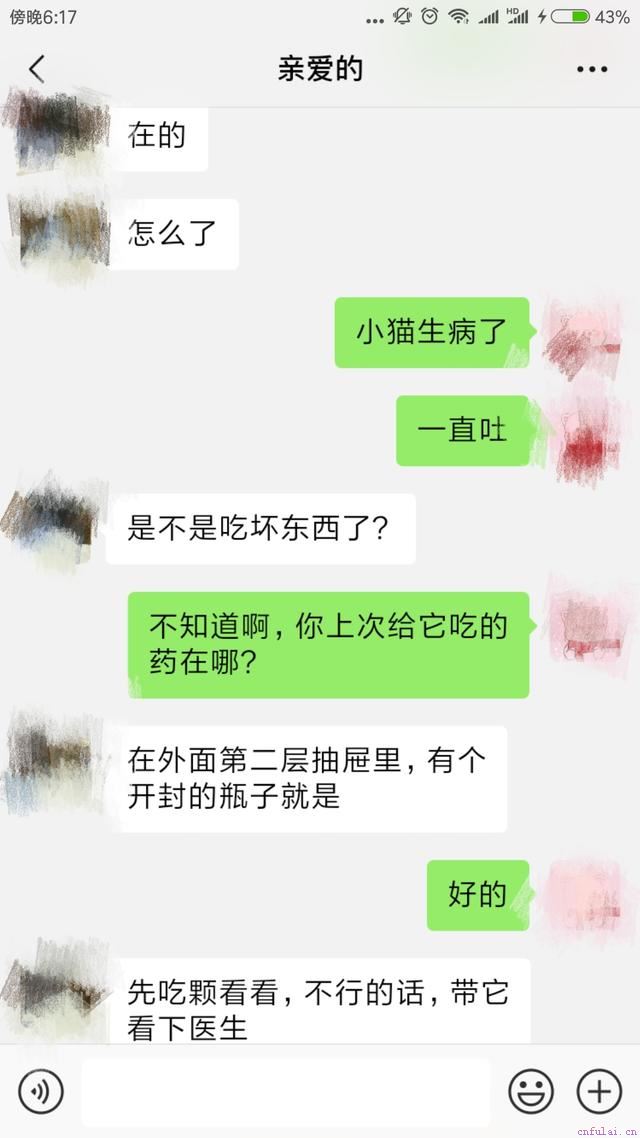This screenshot has height=1138, width=640.
Task: Open the plus attachments menu
Action: tap(600, 1091)
